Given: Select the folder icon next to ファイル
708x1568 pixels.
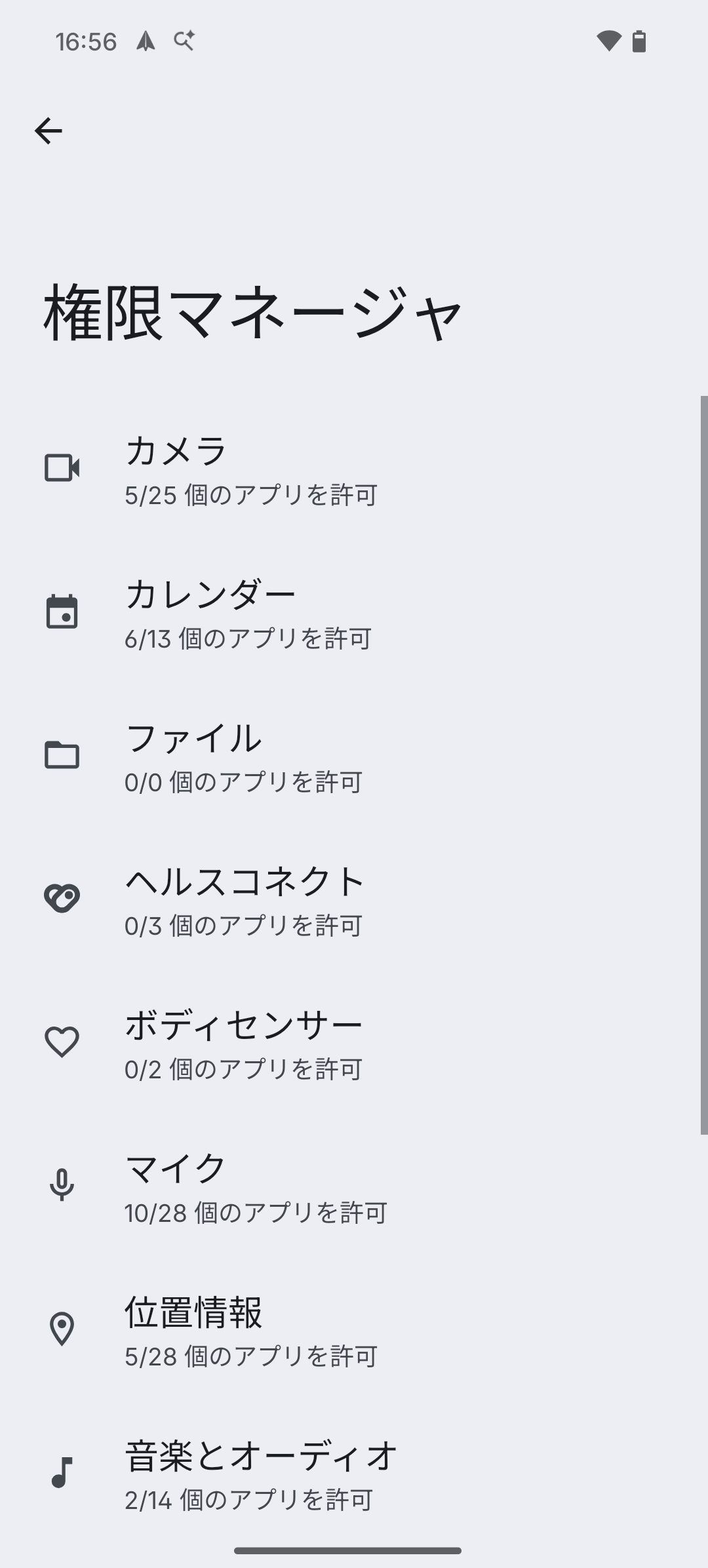Looking at the screenshot, I should pos(62,755).
